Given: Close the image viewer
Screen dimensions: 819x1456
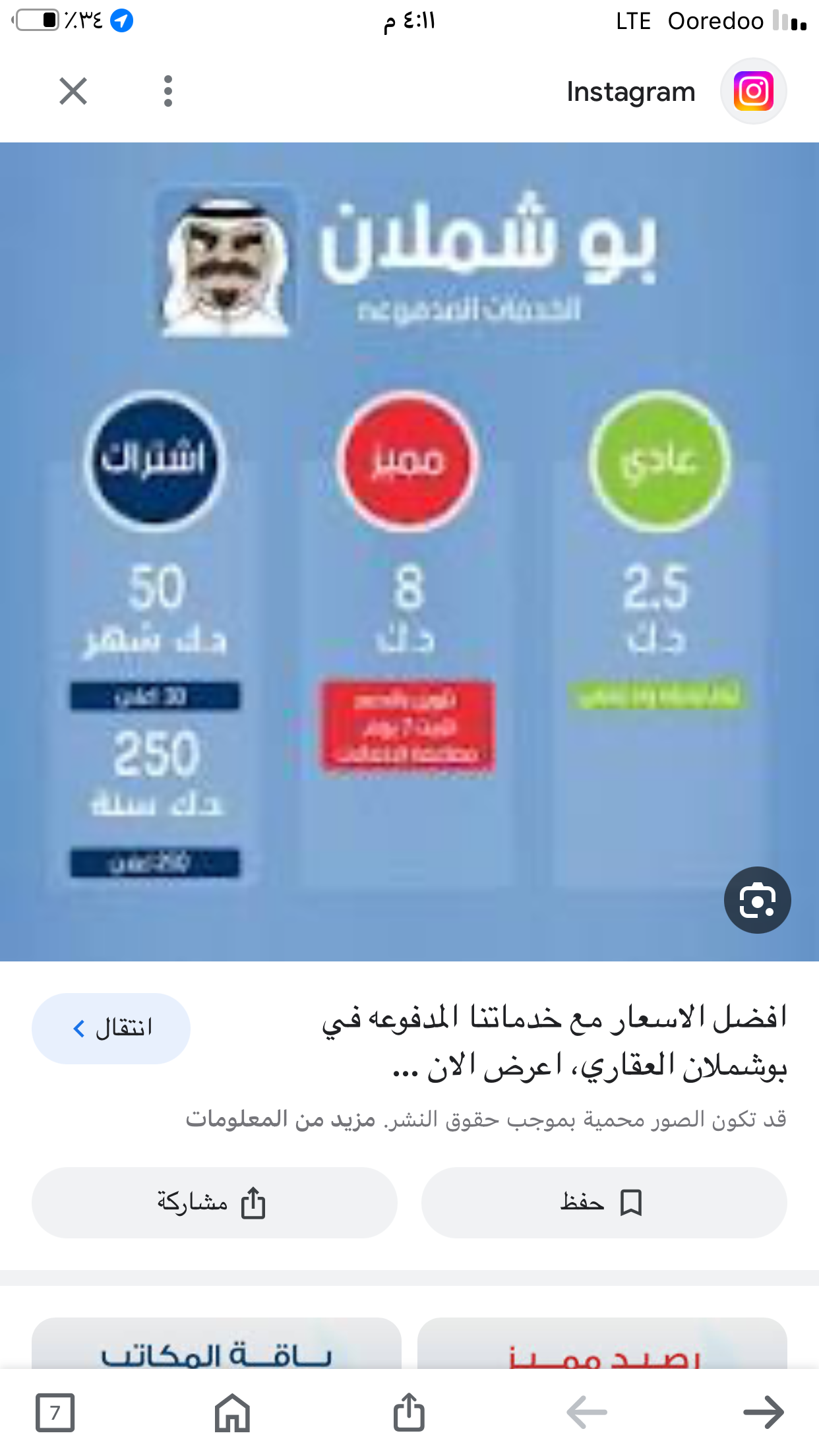Looking at the screenshot, I should [x=73, y=91].
